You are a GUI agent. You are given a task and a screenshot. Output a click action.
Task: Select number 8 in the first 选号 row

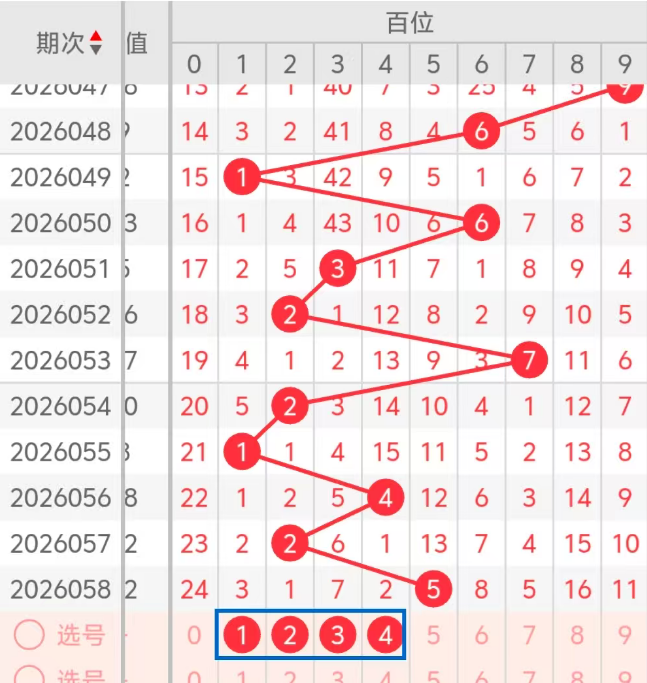(577, 635)
